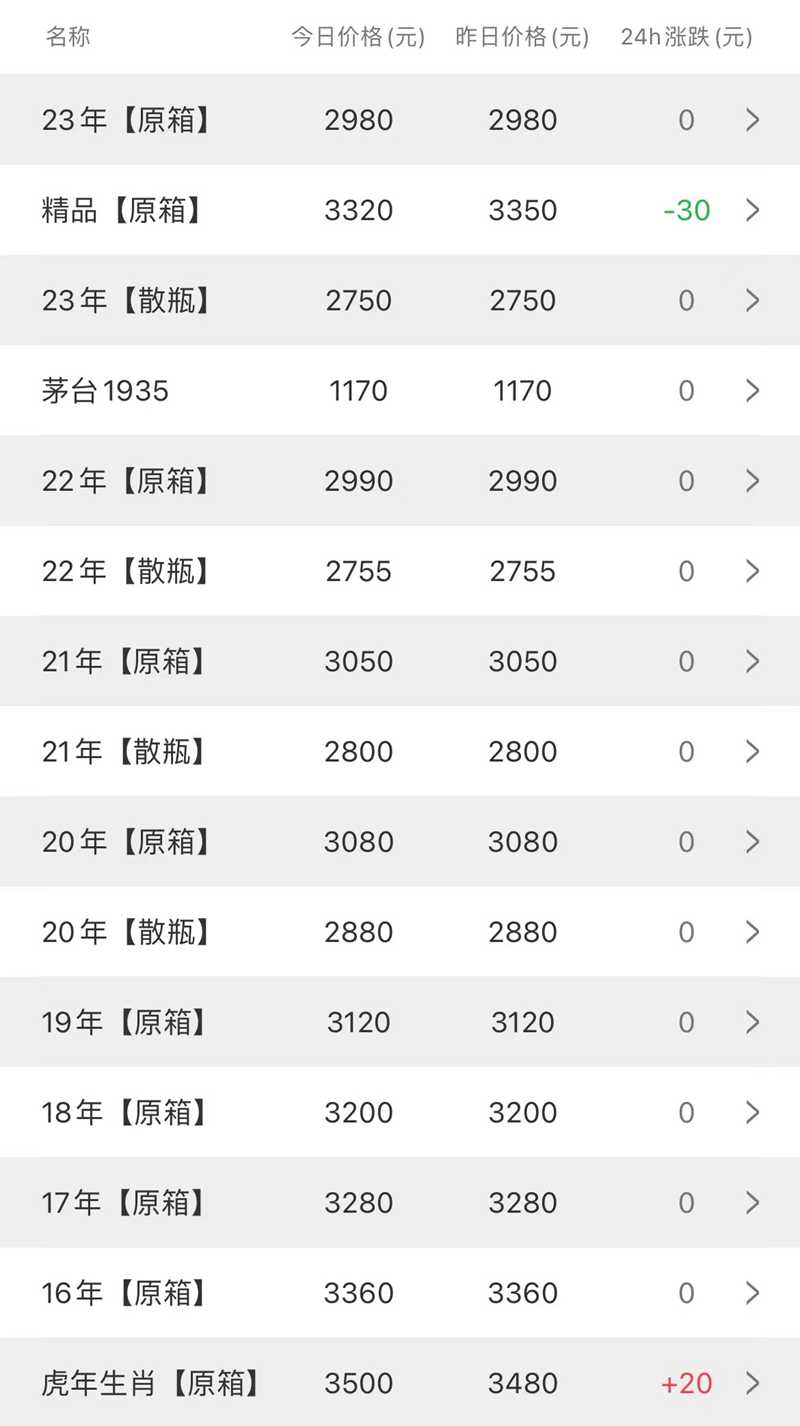Open 20年【散瓶】 price details

[400, 932]
